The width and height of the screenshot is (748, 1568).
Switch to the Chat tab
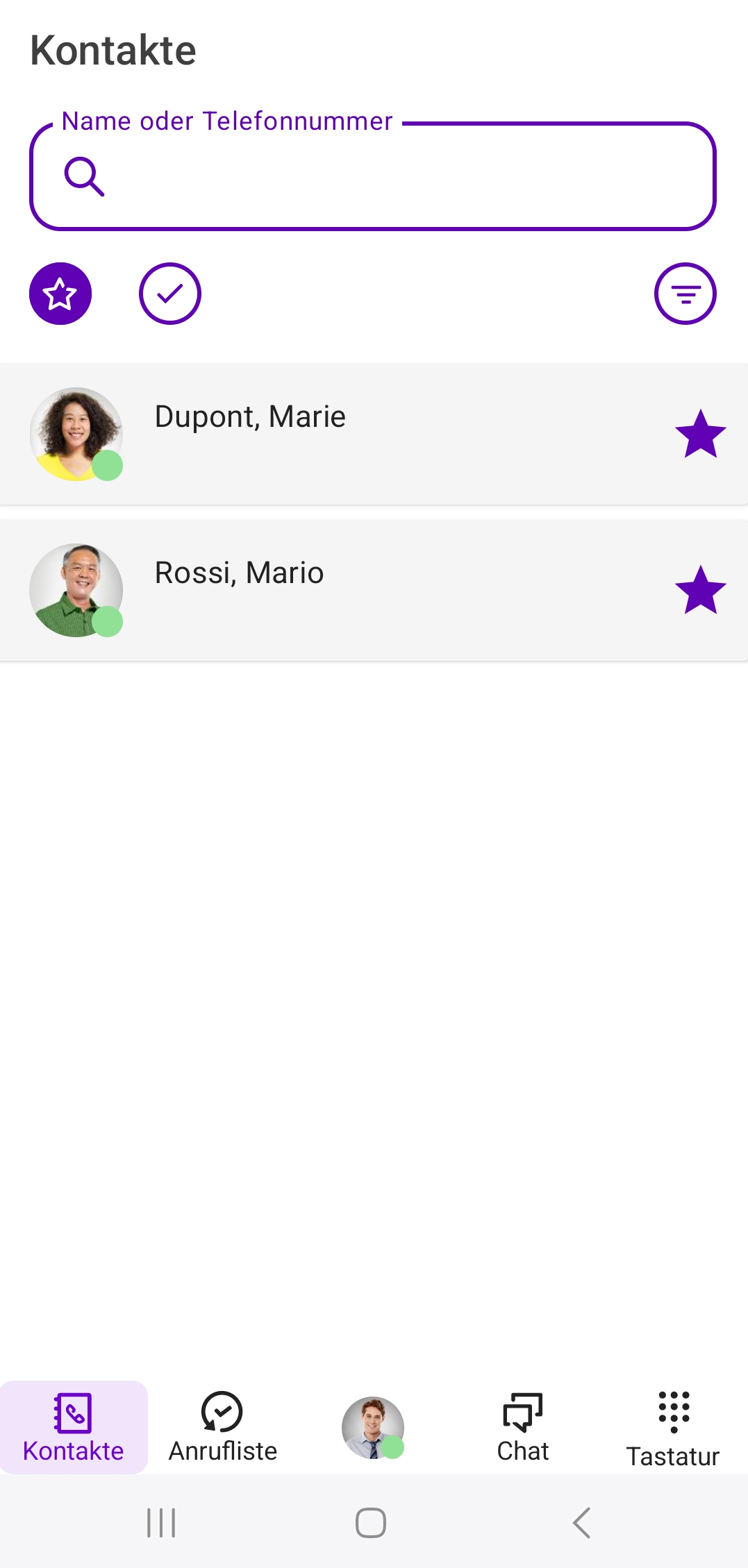tap(523, 1427)
